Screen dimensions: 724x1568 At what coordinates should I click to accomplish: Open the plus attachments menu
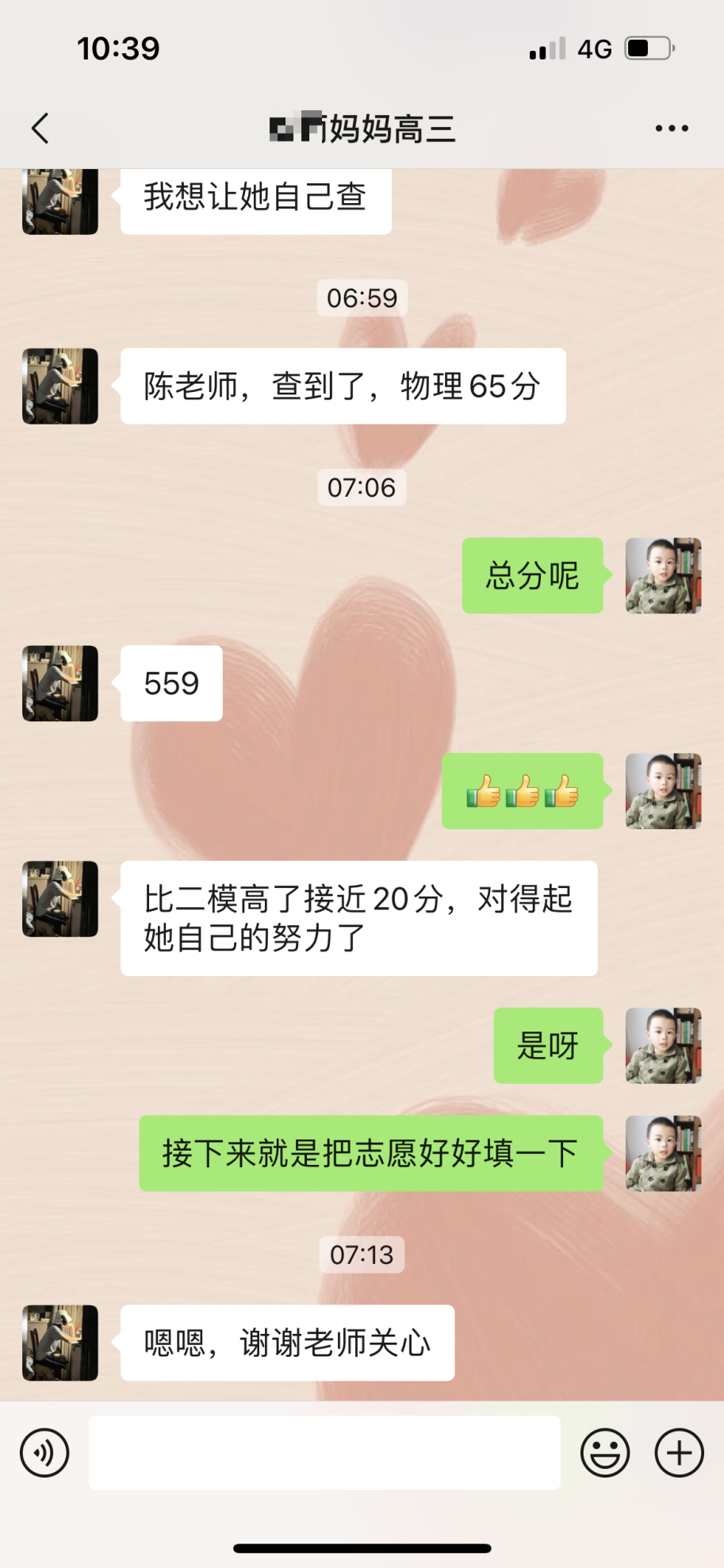[679, 1452]
